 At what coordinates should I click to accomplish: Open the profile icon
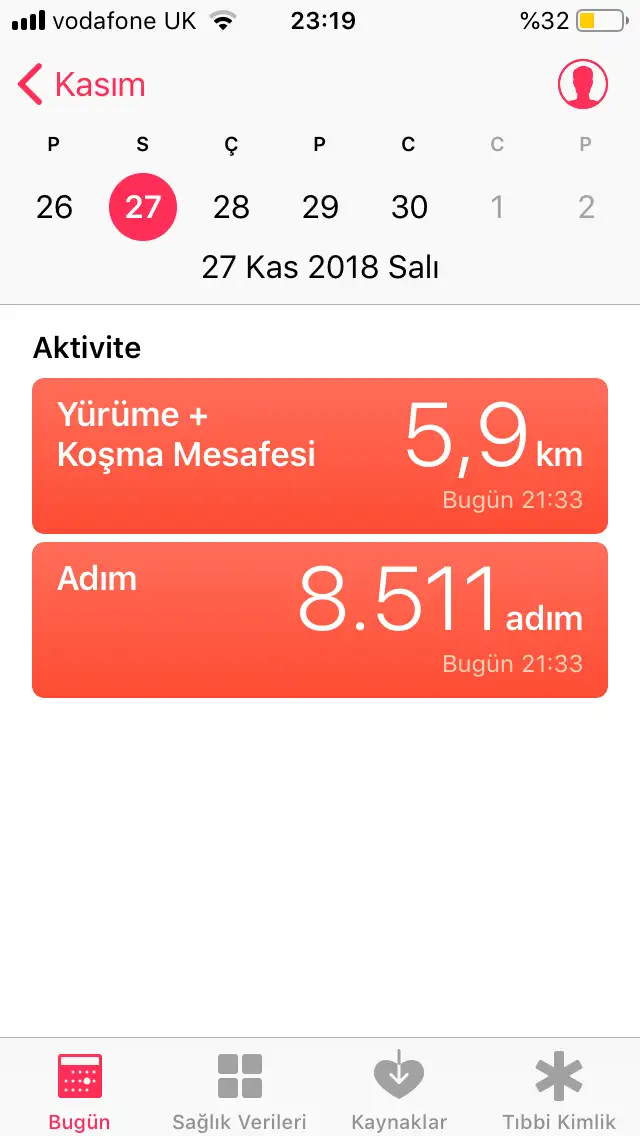pos(583,84)
